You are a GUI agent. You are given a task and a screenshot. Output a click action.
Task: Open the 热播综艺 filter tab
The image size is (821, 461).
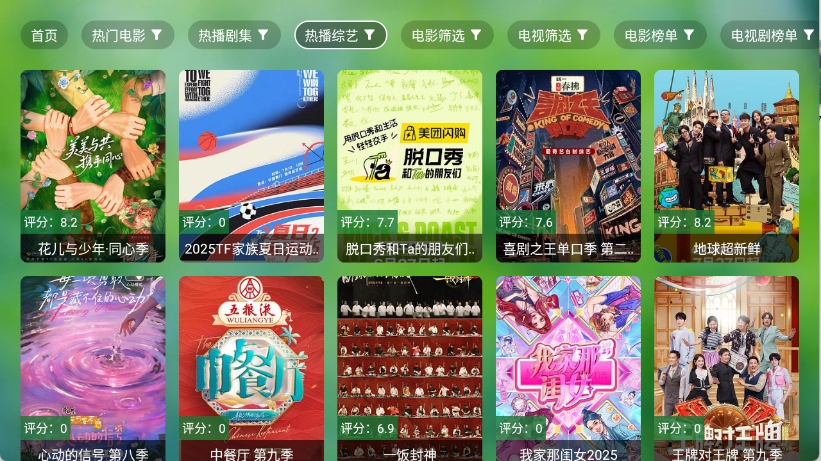click(x=340, y=35)
